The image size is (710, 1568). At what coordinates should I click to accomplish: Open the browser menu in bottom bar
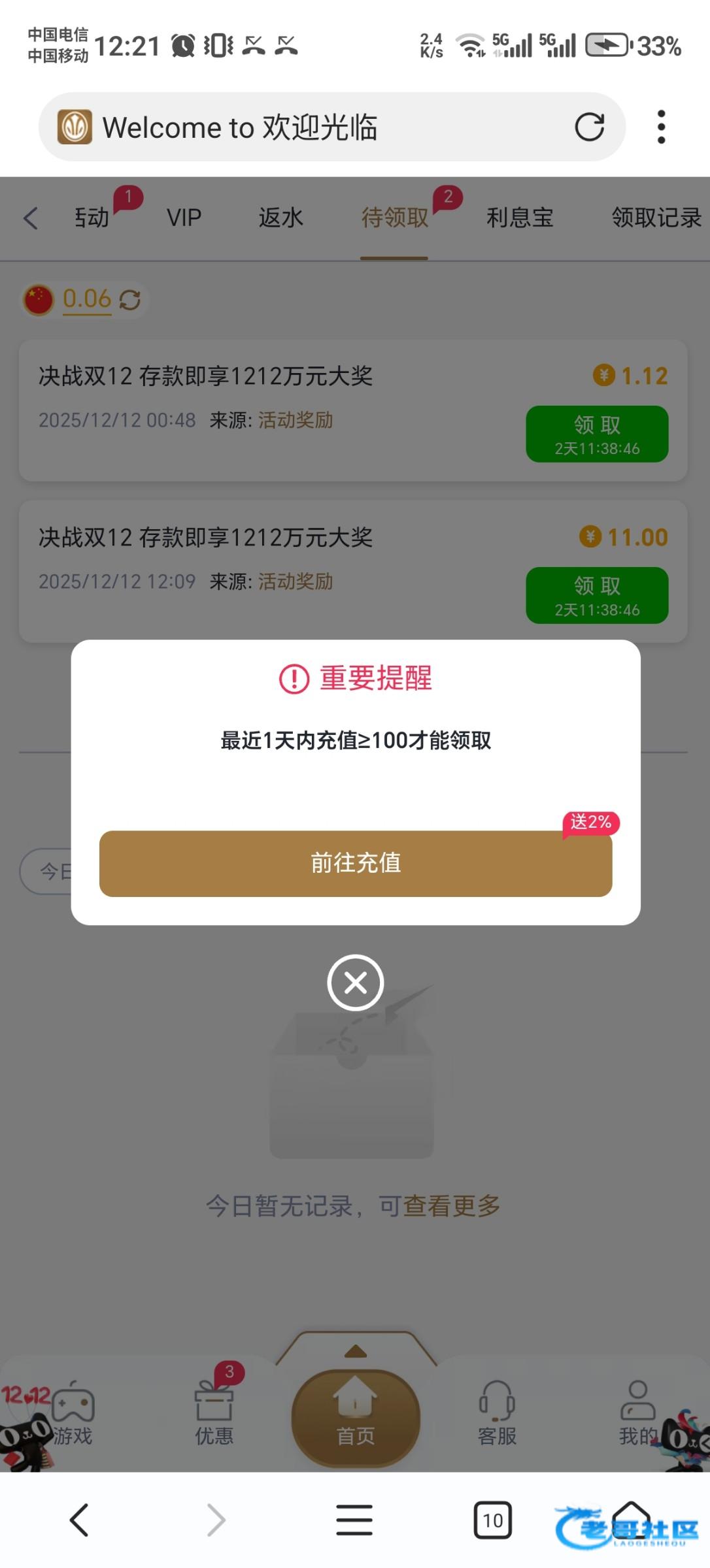(x=354, y=1520)
